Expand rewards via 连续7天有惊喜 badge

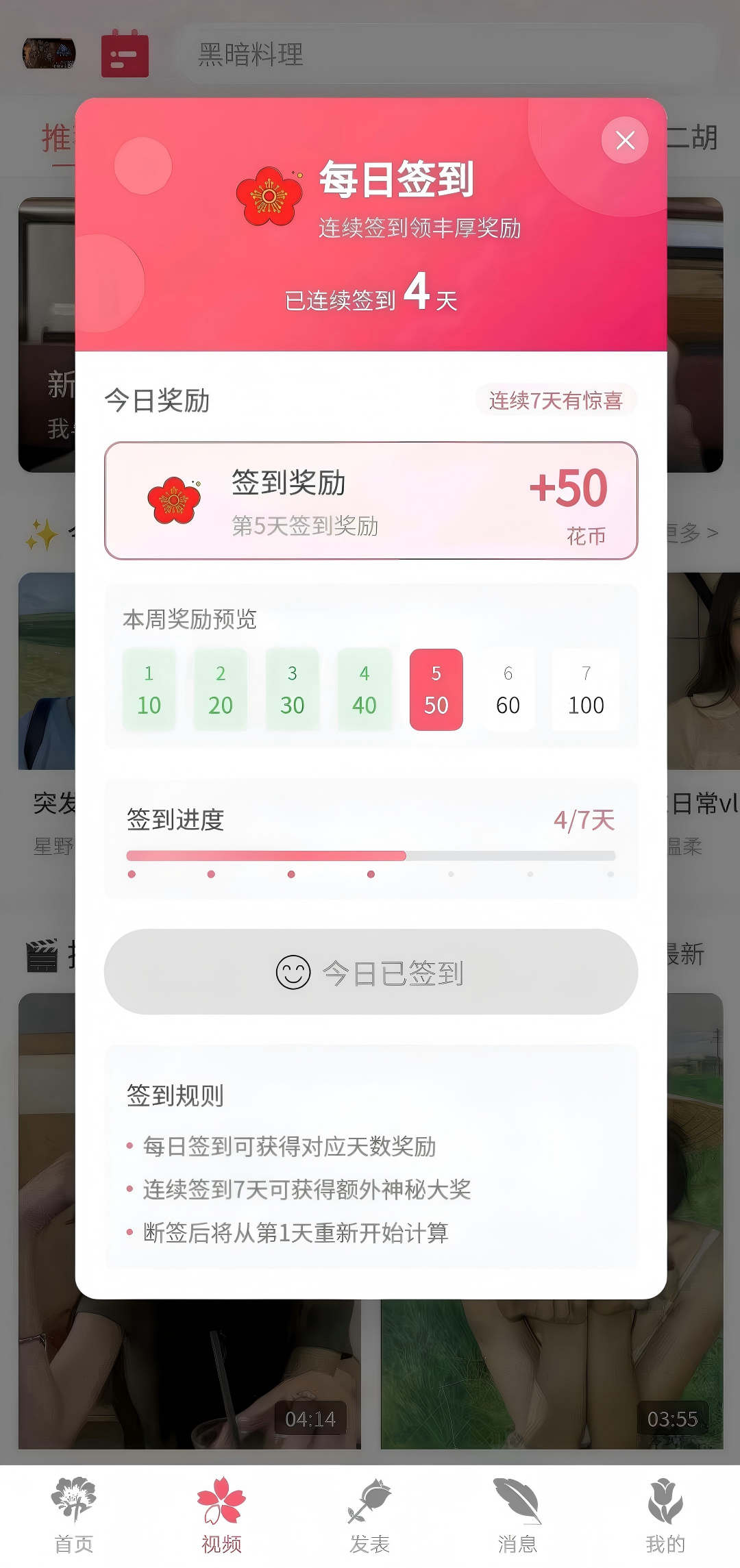point(556,399)
